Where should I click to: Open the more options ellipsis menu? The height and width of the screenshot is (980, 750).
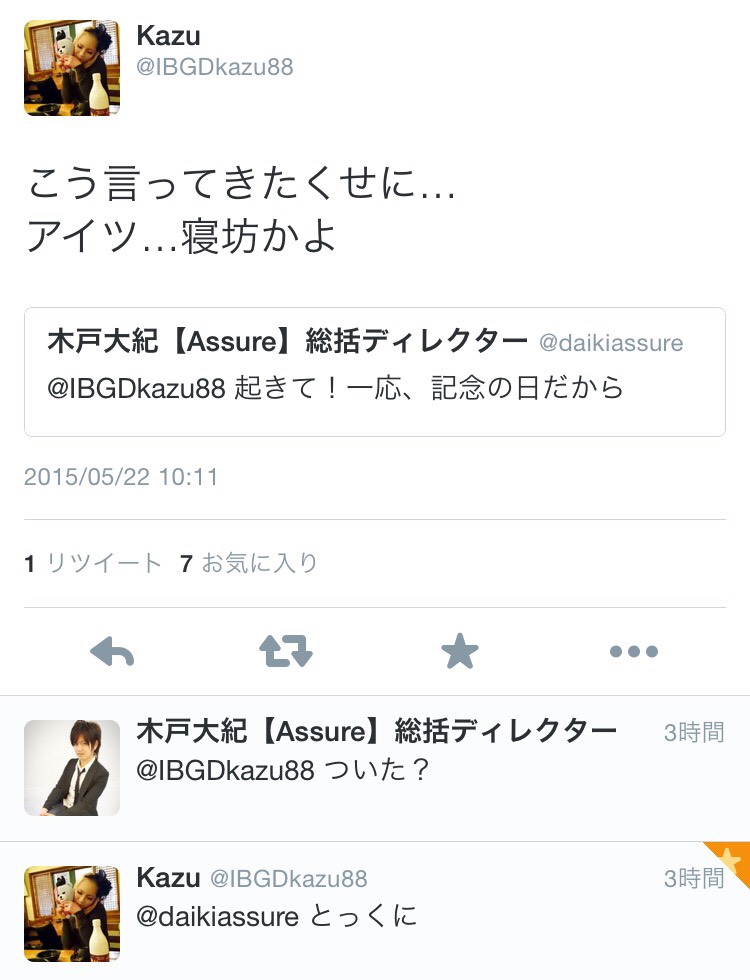634,652
